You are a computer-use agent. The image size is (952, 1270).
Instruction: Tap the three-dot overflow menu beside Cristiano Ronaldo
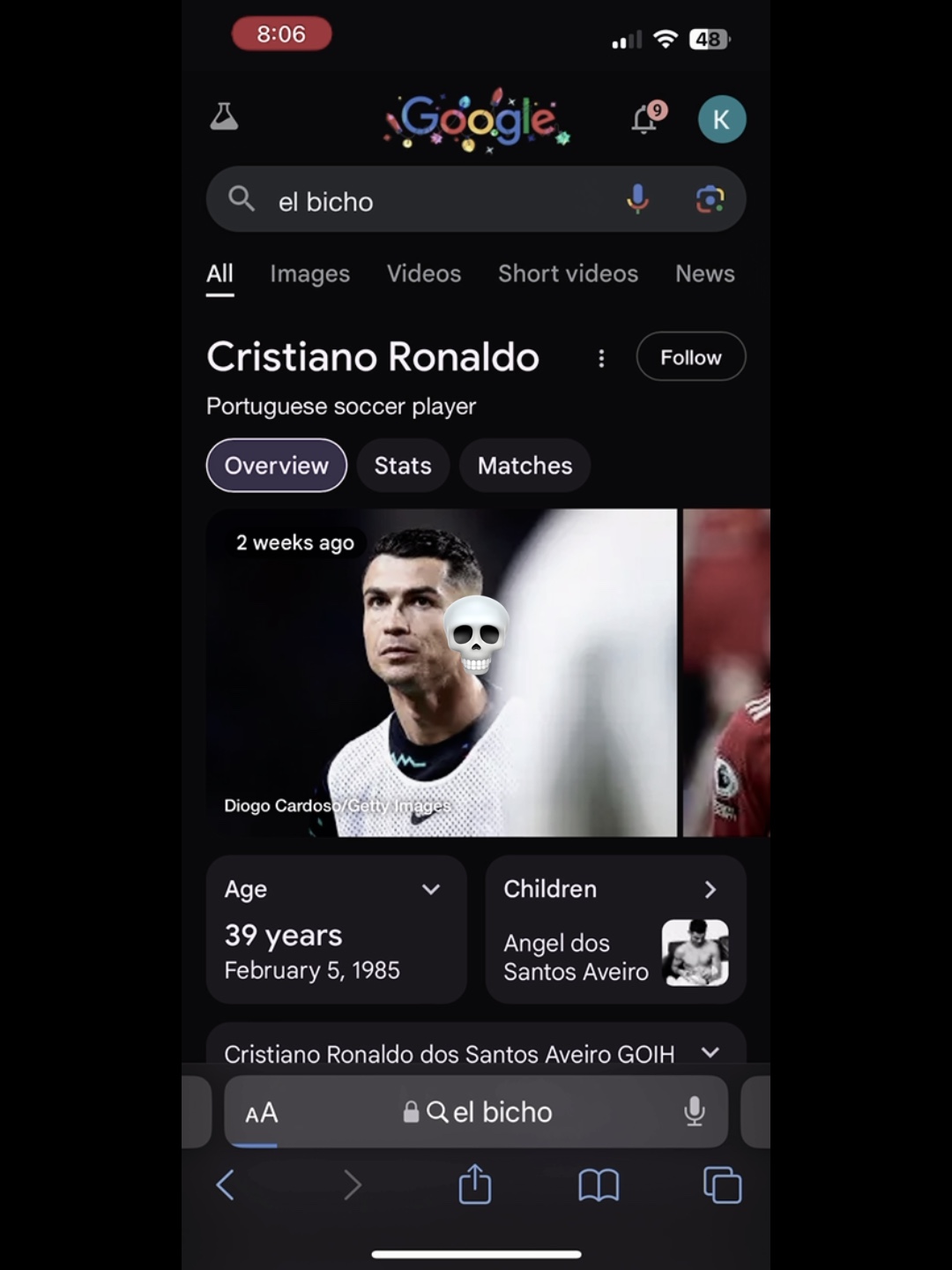coord(601,358)
